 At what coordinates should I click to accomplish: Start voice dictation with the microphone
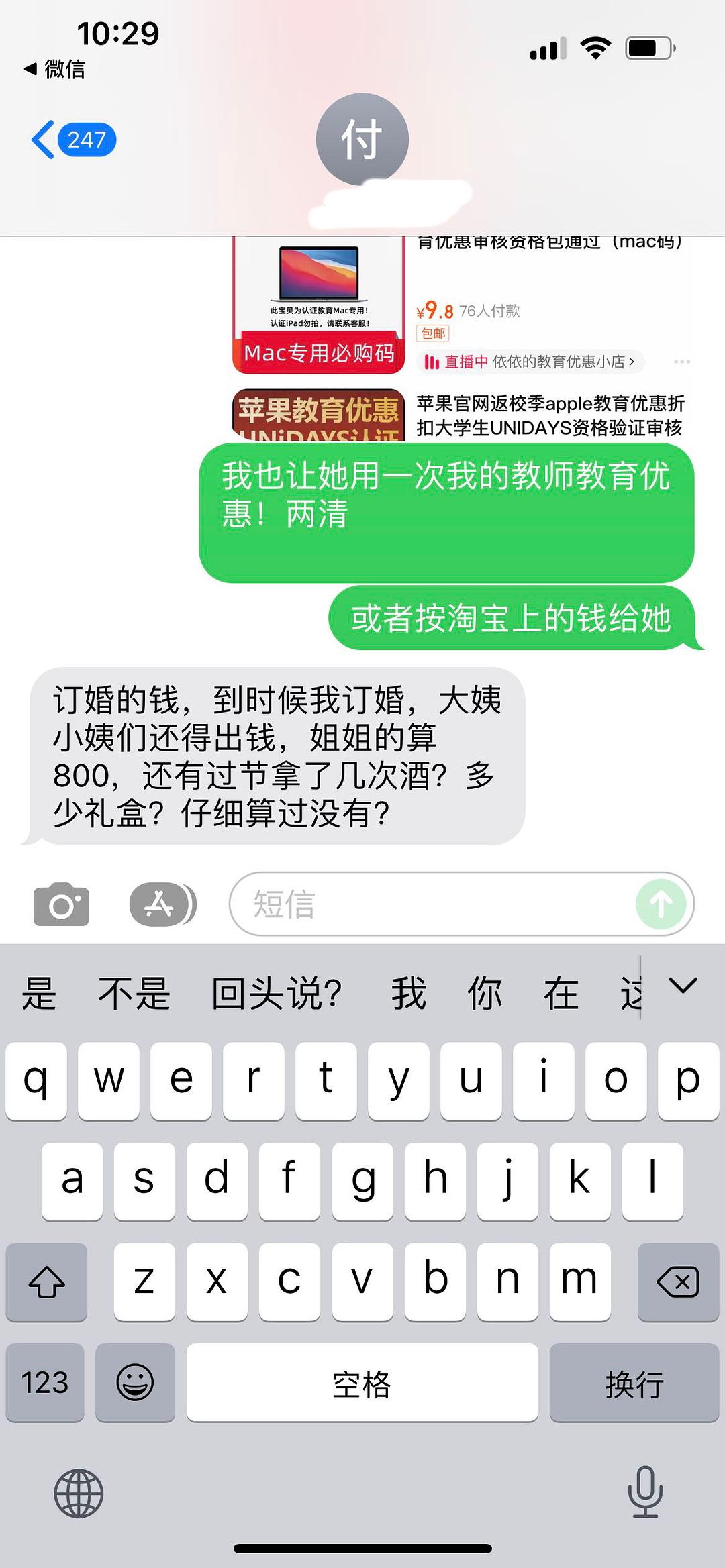(x=645, y=1492)
